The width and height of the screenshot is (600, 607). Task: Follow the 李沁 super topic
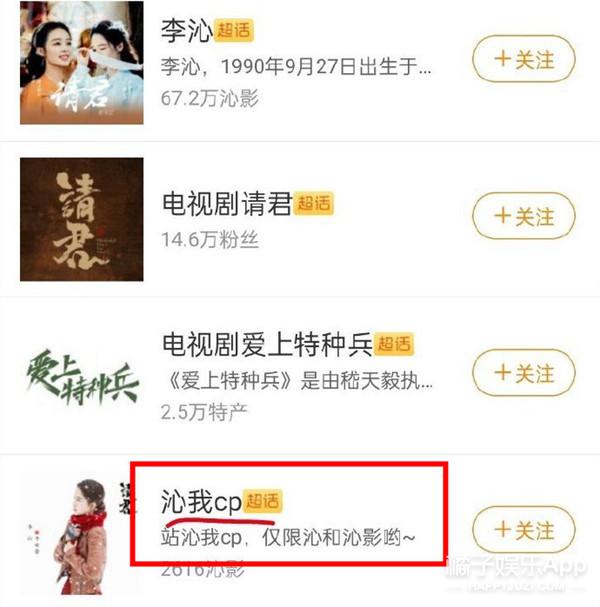coord(524,61)
